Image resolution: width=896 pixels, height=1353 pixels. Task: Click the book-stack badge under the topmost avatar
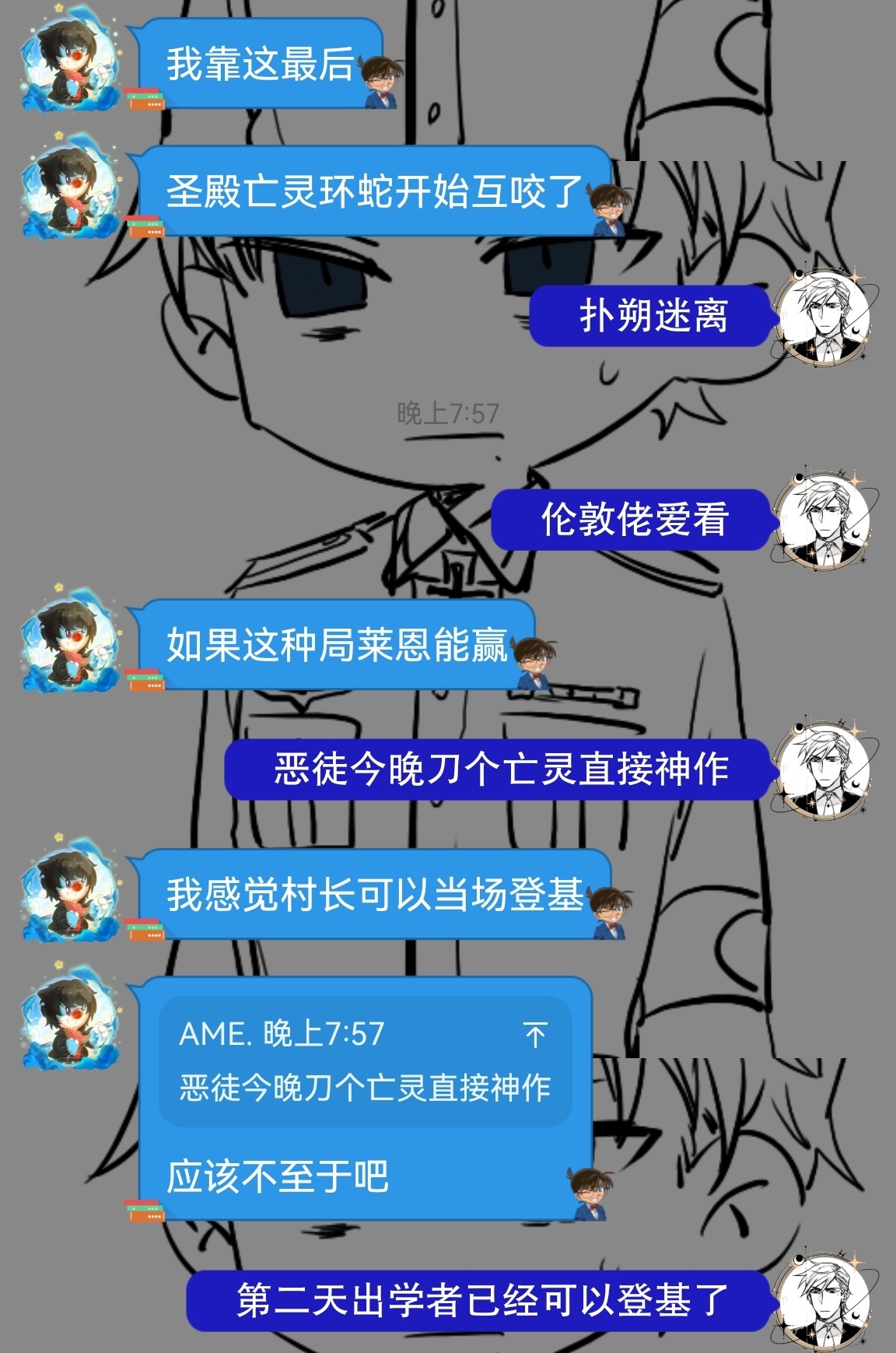pyautogui.click(x=145, y=100)
